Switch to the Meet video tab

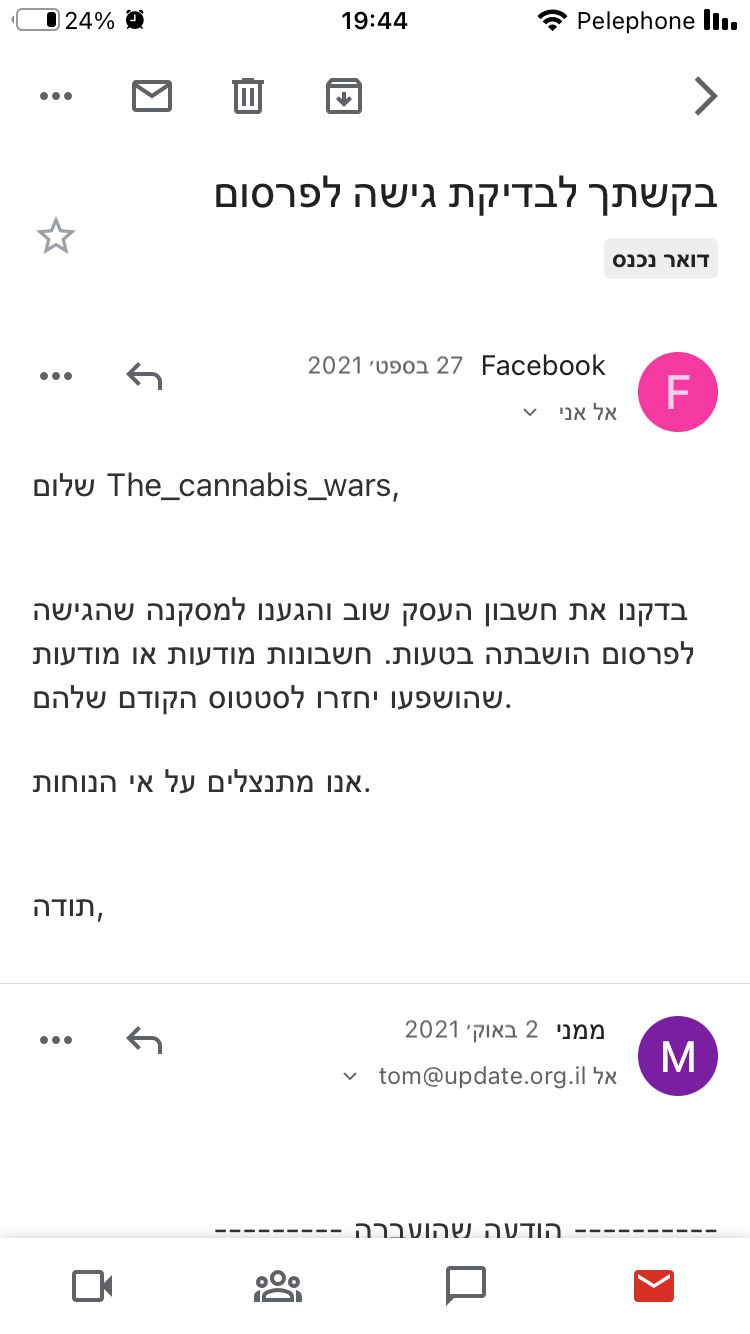92,1285
